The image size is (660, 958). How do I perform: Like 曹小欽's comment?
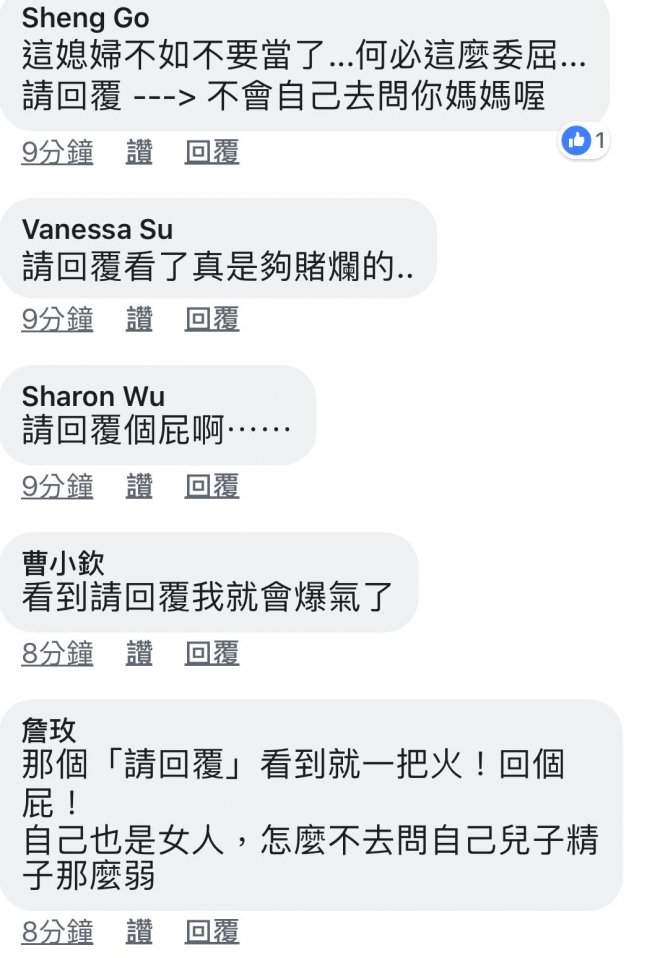tap(139, 654)
